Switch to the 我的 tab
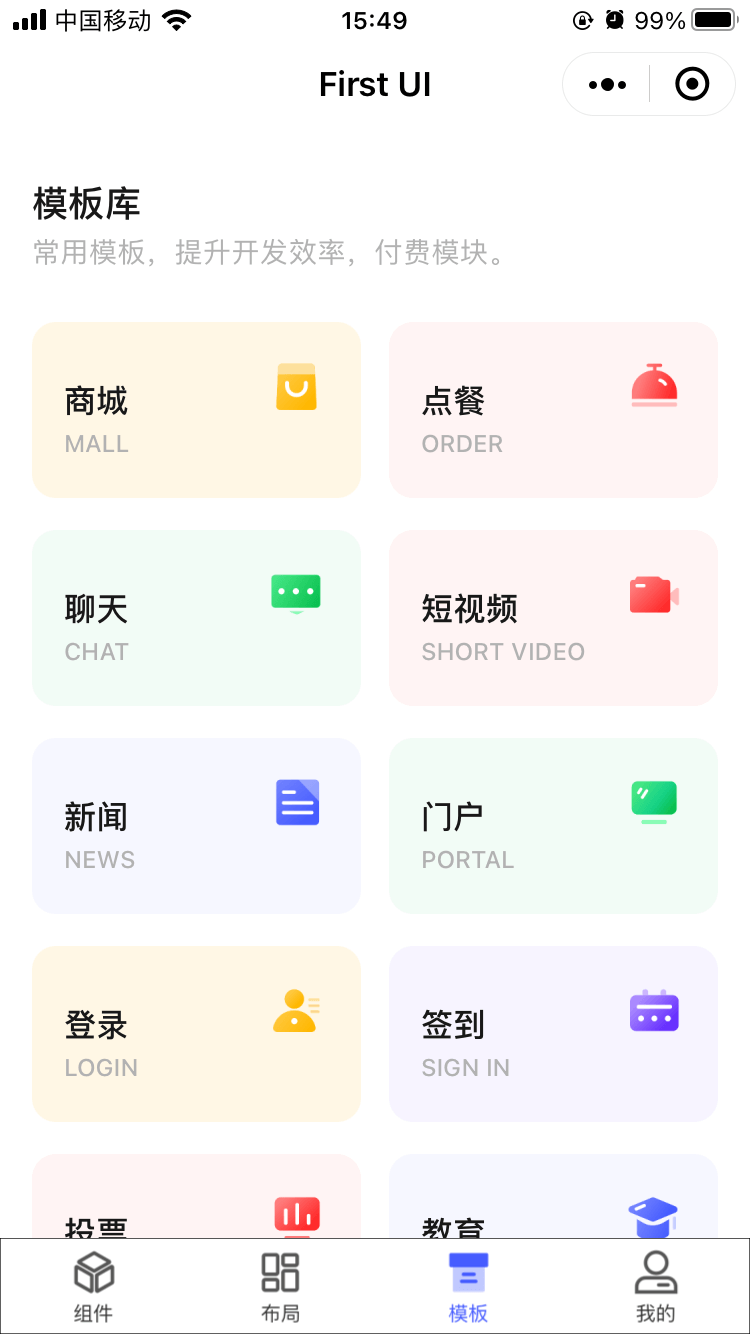Screen dimensions: 750x1334 [655, 1287]
